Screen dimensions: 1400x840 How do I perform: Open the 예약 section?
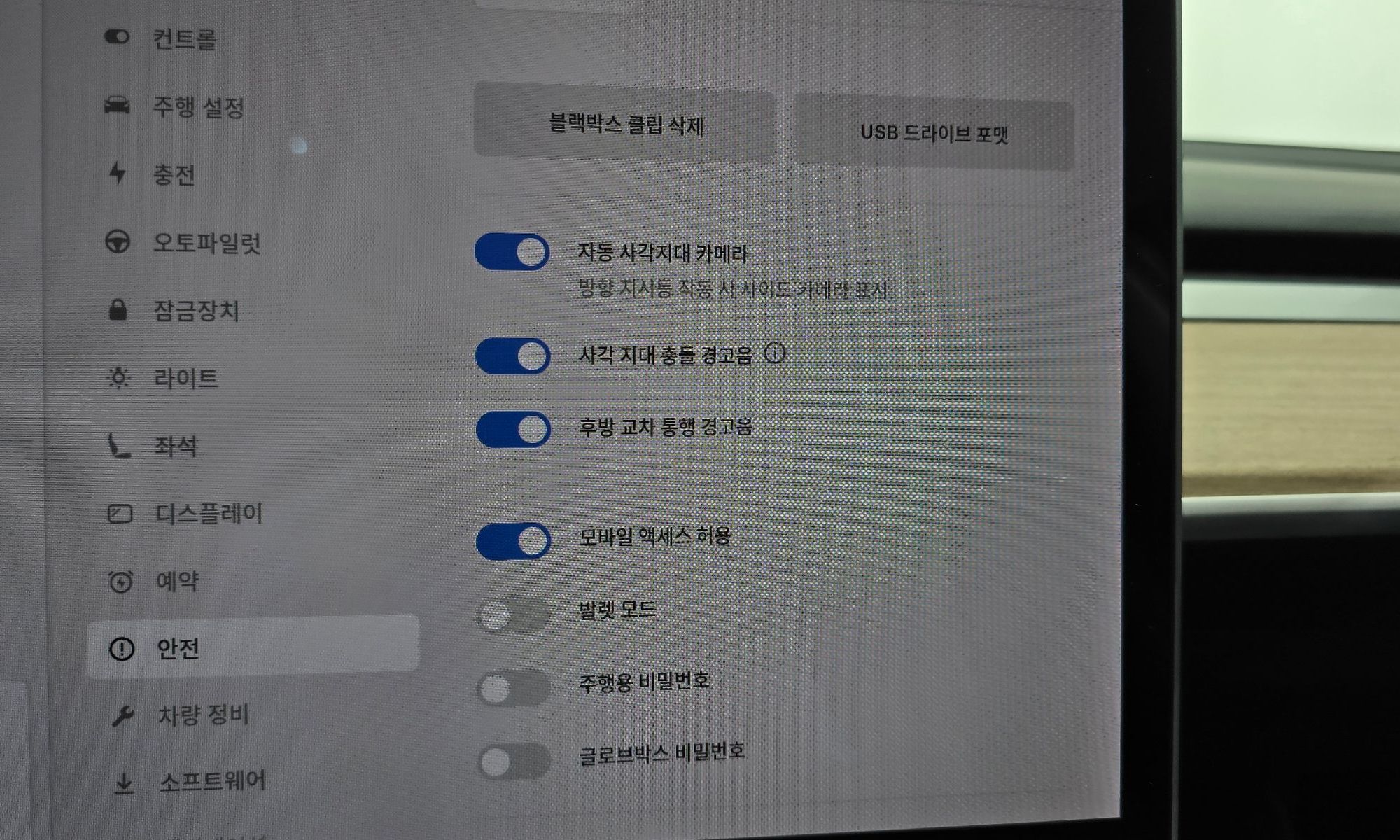[177, 581]
